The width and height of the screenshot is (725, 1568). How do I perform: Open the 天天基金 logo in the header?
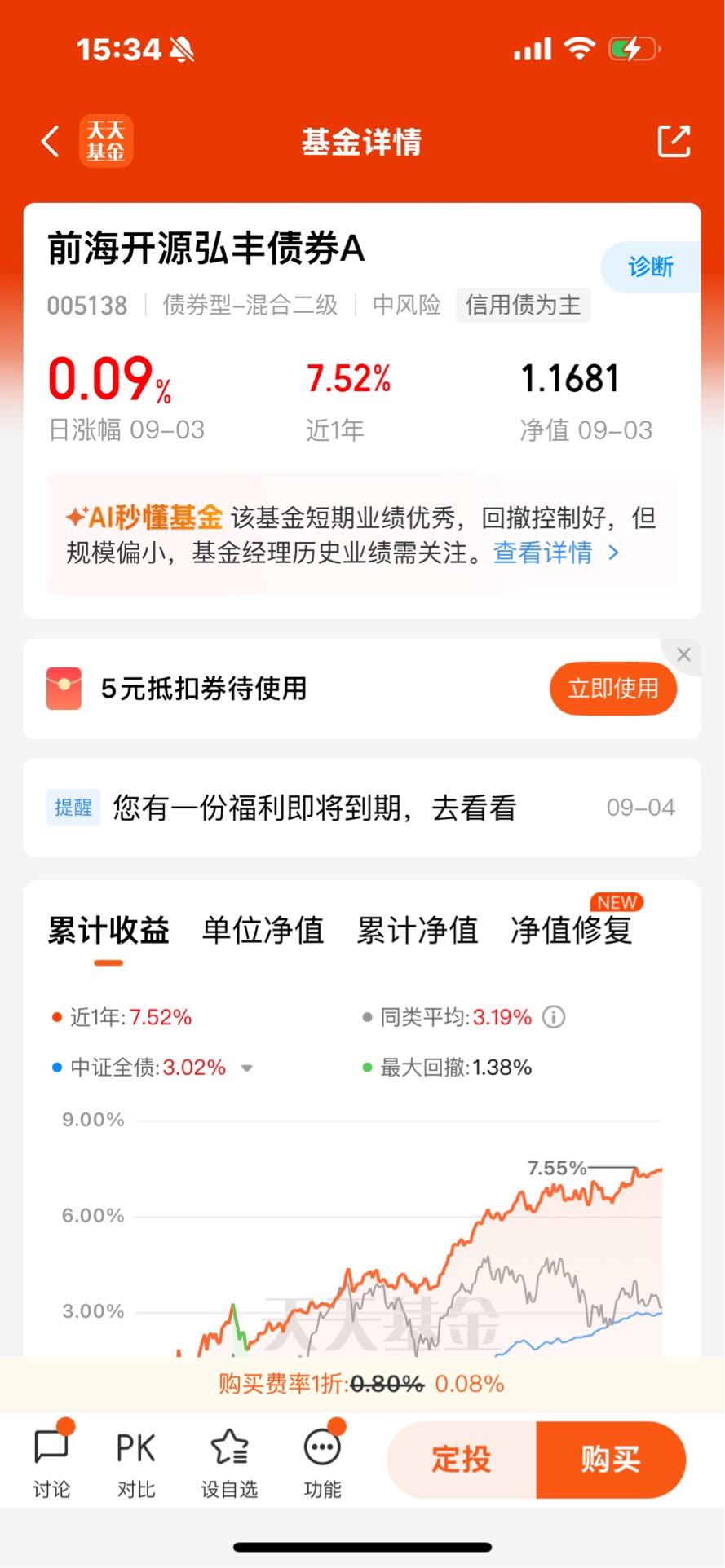(106, 141)
